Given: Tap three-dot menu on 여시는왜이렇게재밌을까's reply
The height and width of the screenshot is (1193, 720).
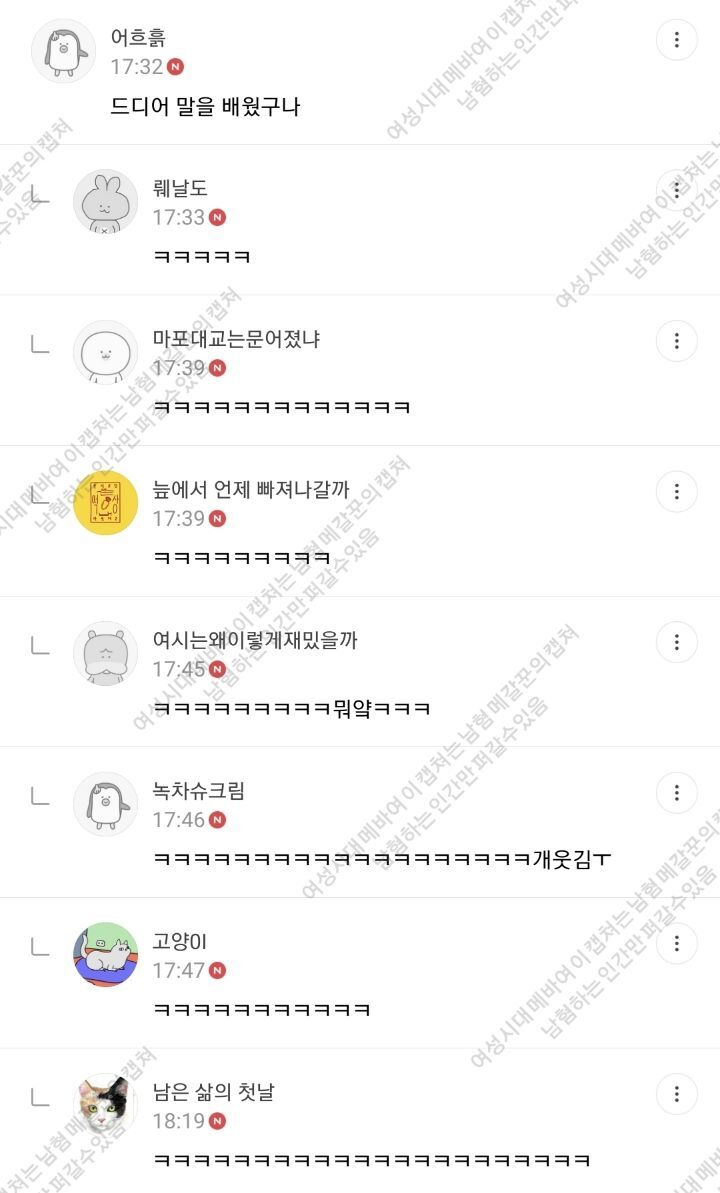Looking at the screenshot, I should [677, 642].
